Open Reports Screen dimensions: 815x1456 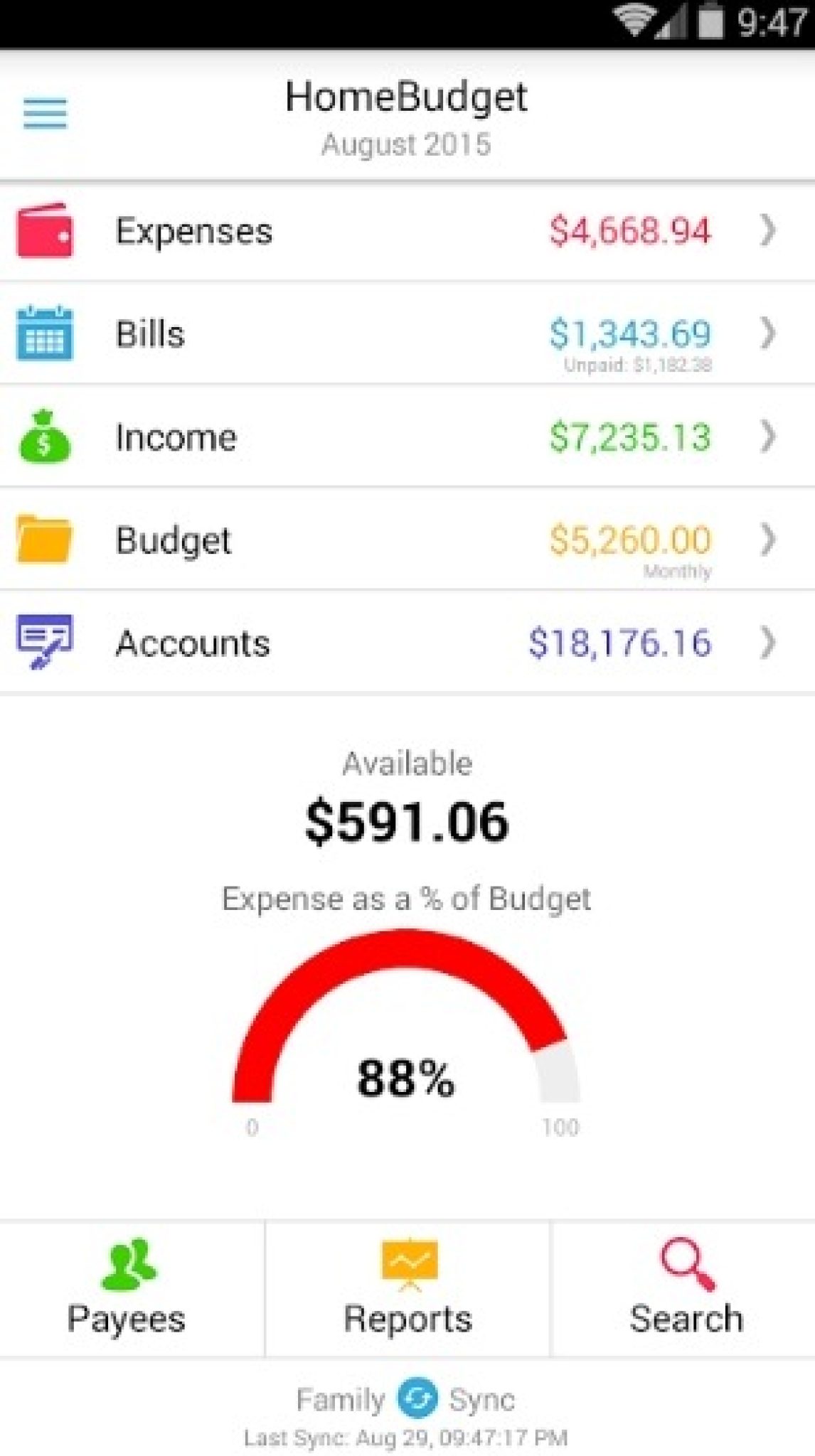408,1289
